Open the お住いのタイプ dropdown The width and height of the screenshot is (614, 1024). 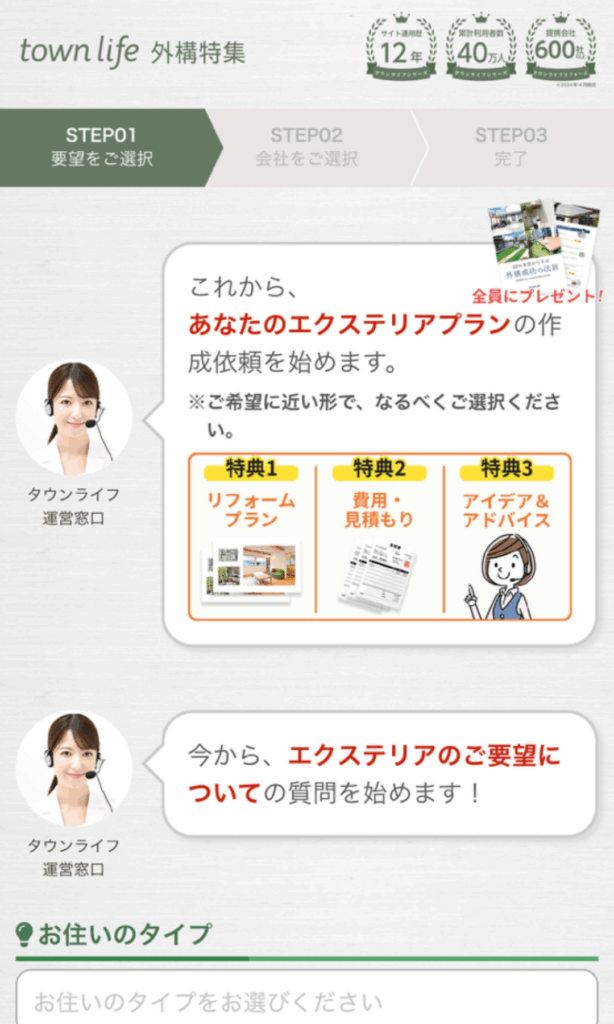click(306, 1001)
